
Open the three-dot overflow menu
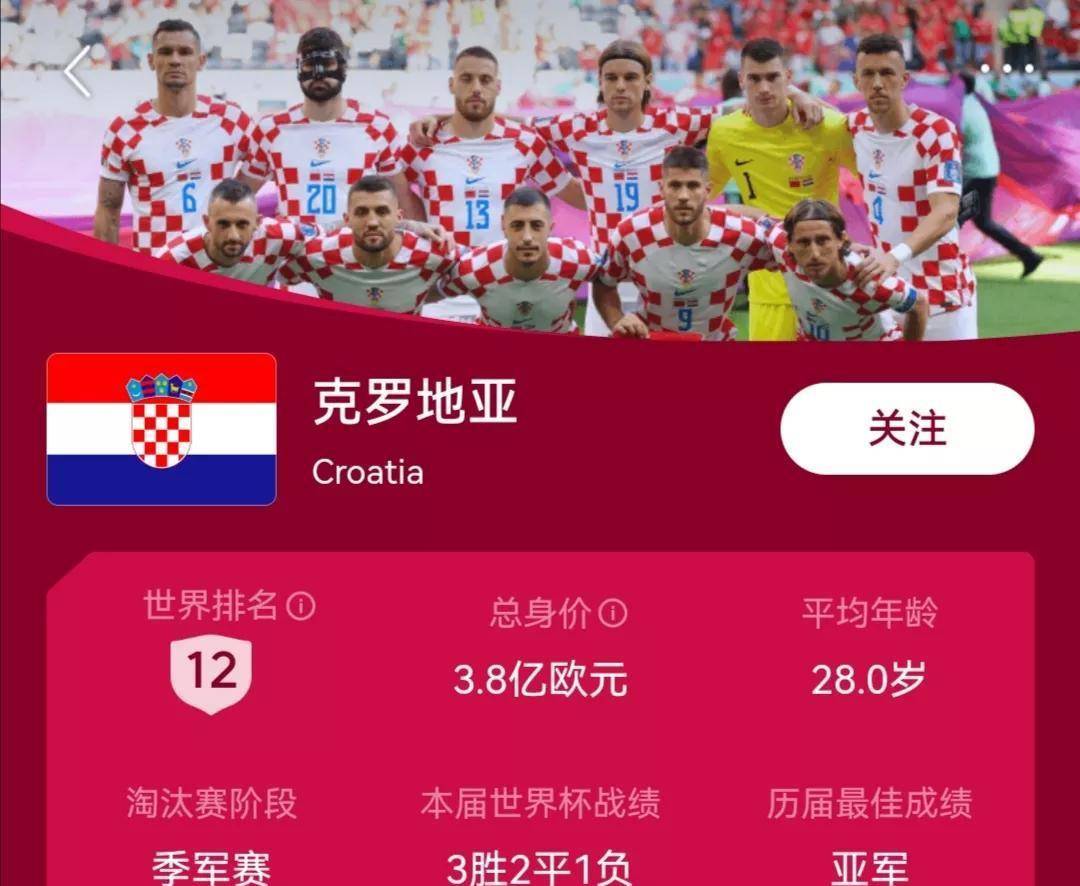click(1006, 69)
